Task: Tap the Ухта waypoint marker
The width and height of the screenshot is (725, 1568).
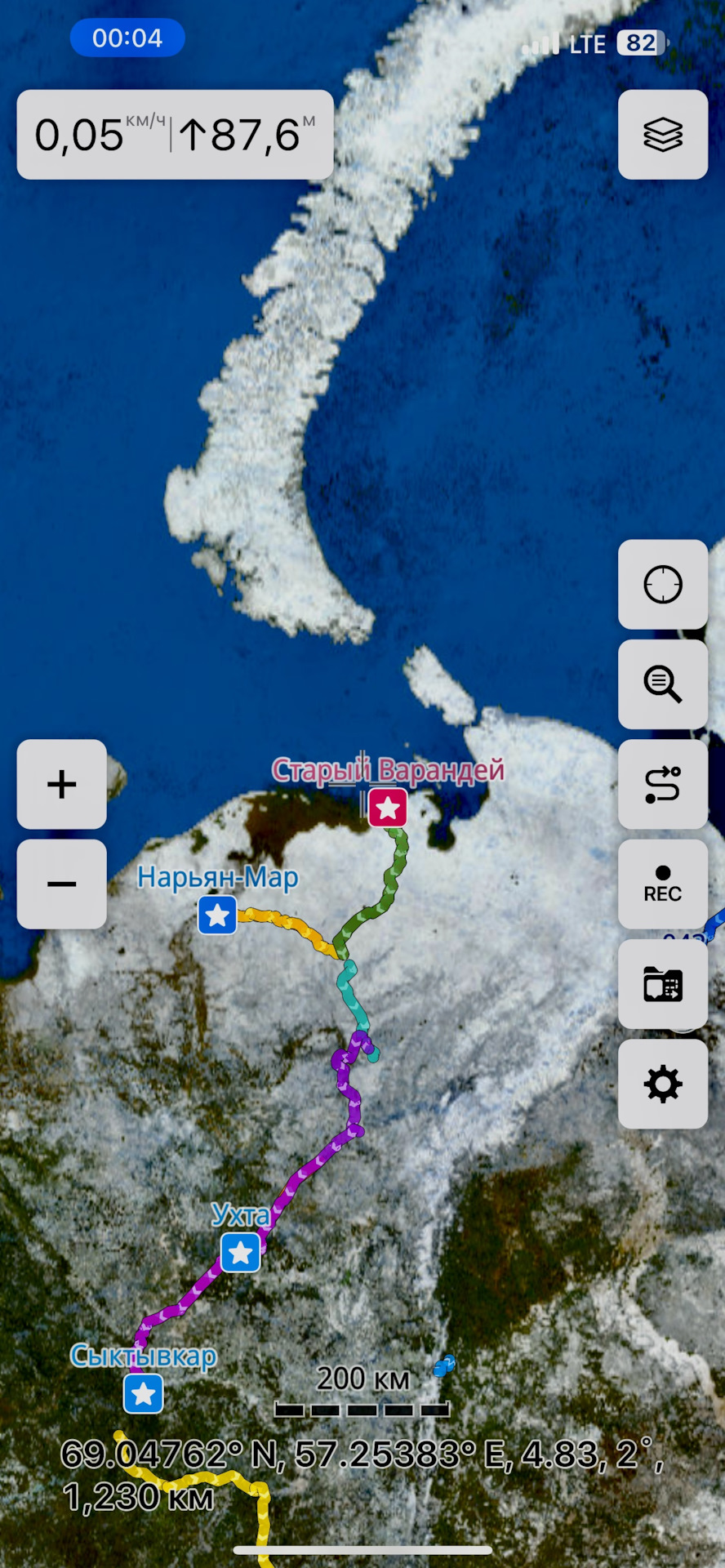Action: pyautogui.click(x=241, y=1252)
